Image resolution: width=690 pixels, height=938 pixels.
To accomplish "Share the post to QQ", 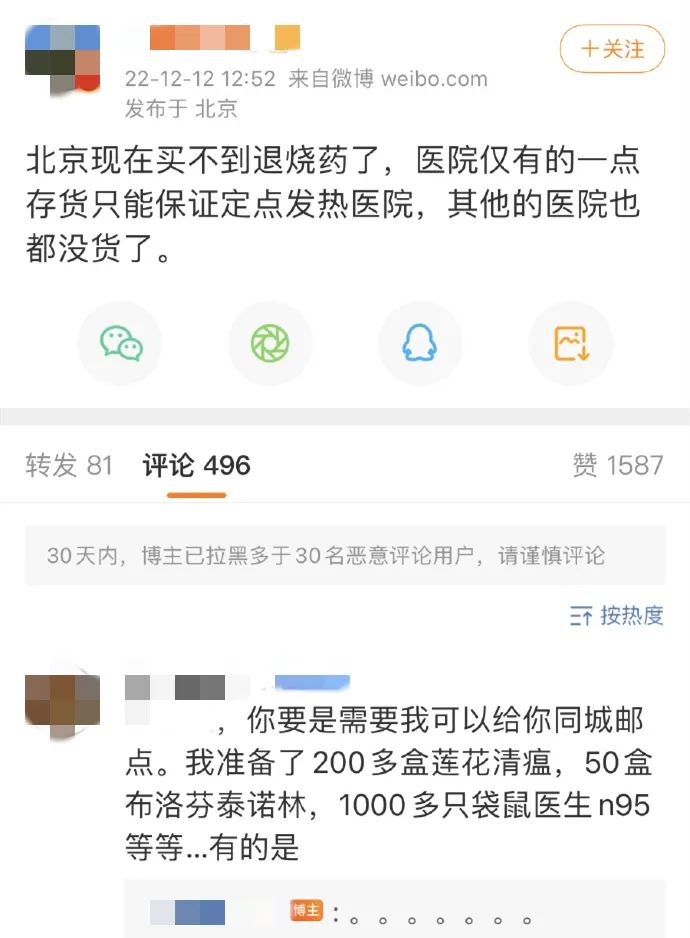I will [x=420, y=343].
